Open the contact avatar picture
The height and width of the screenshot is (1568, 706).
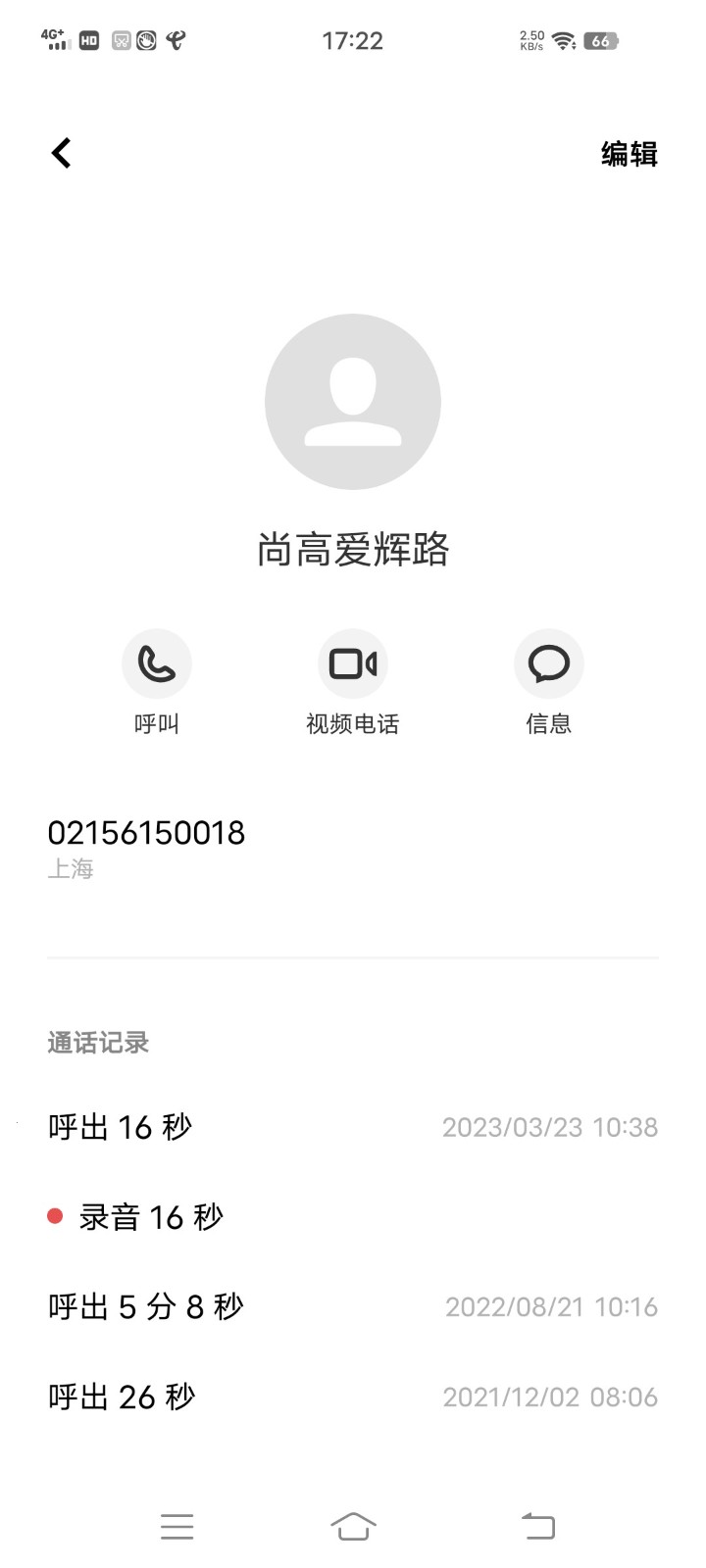[353, 402]
